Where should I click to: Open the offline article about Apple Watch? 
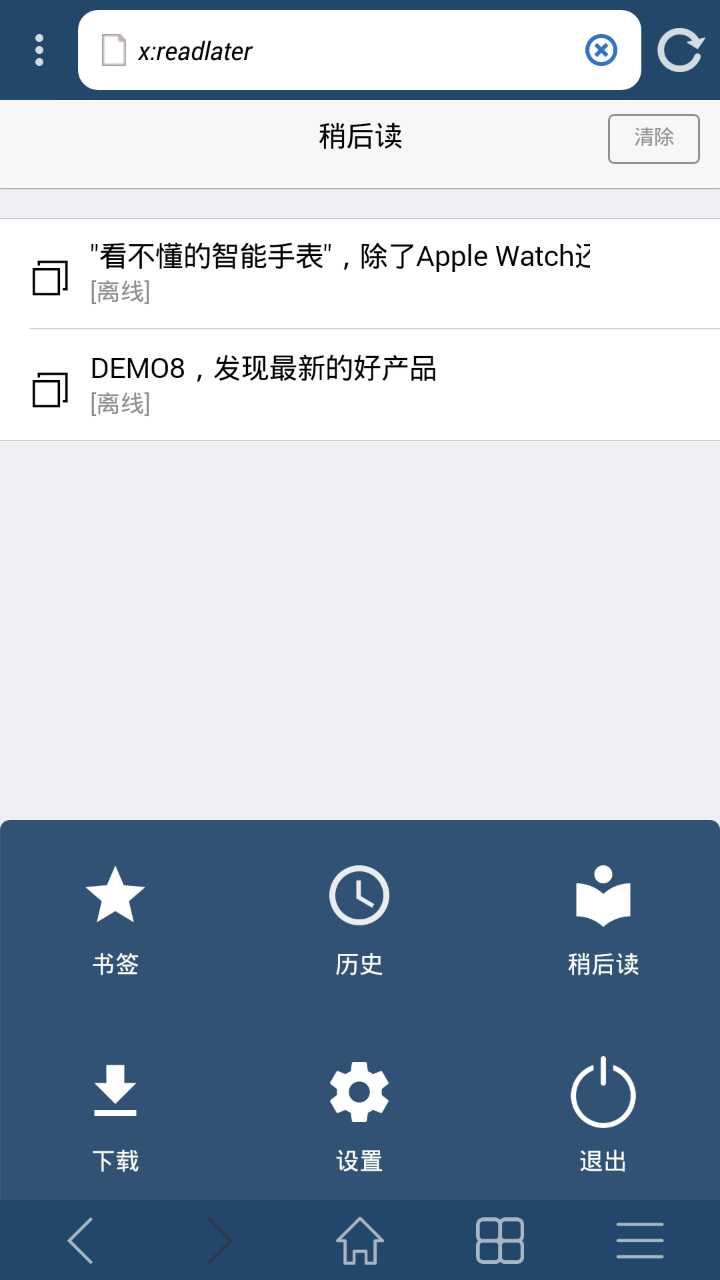(360, 274)
